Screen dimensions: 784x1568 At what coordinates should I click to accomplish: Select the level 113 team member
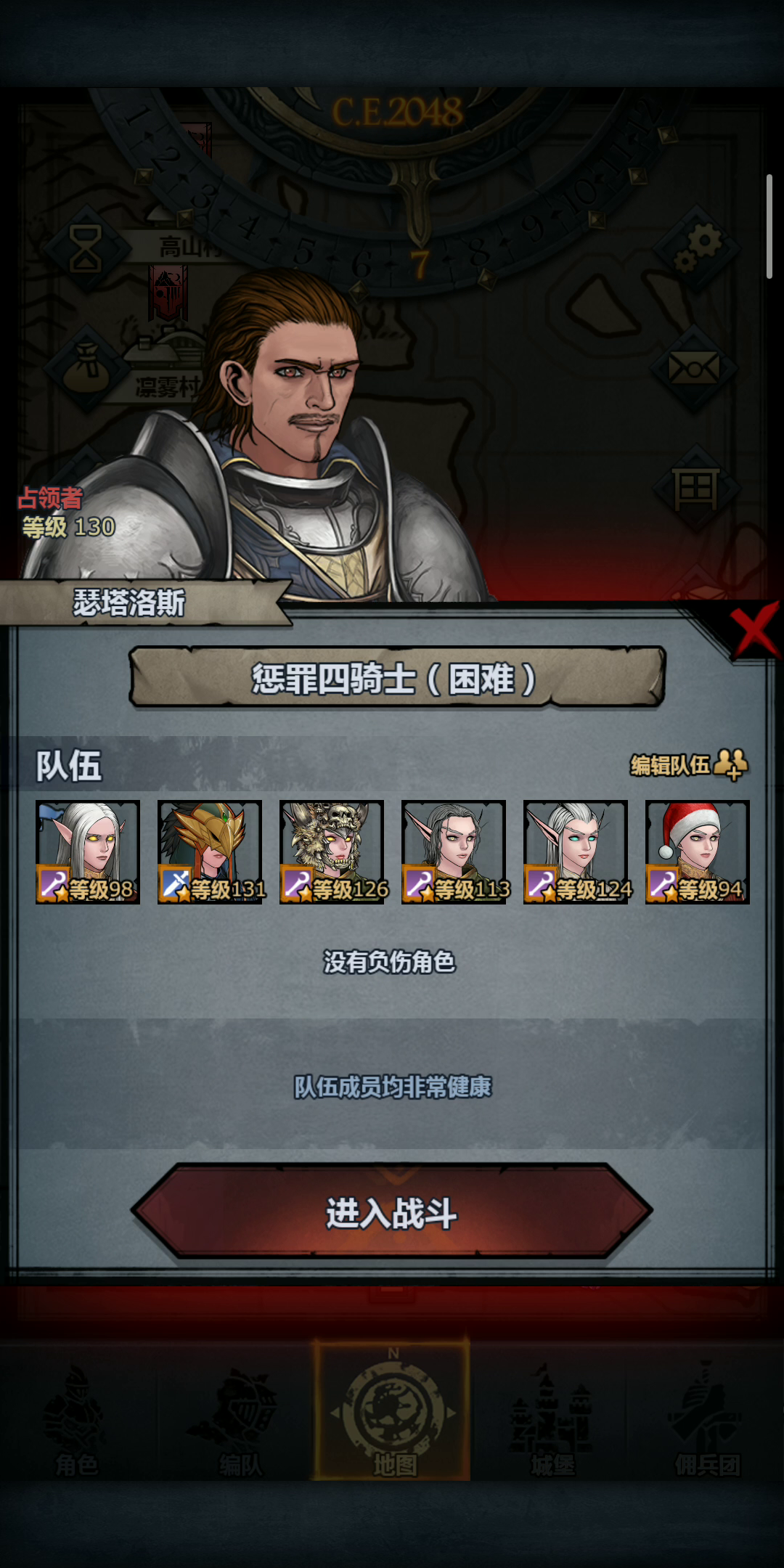pos(454,852)
